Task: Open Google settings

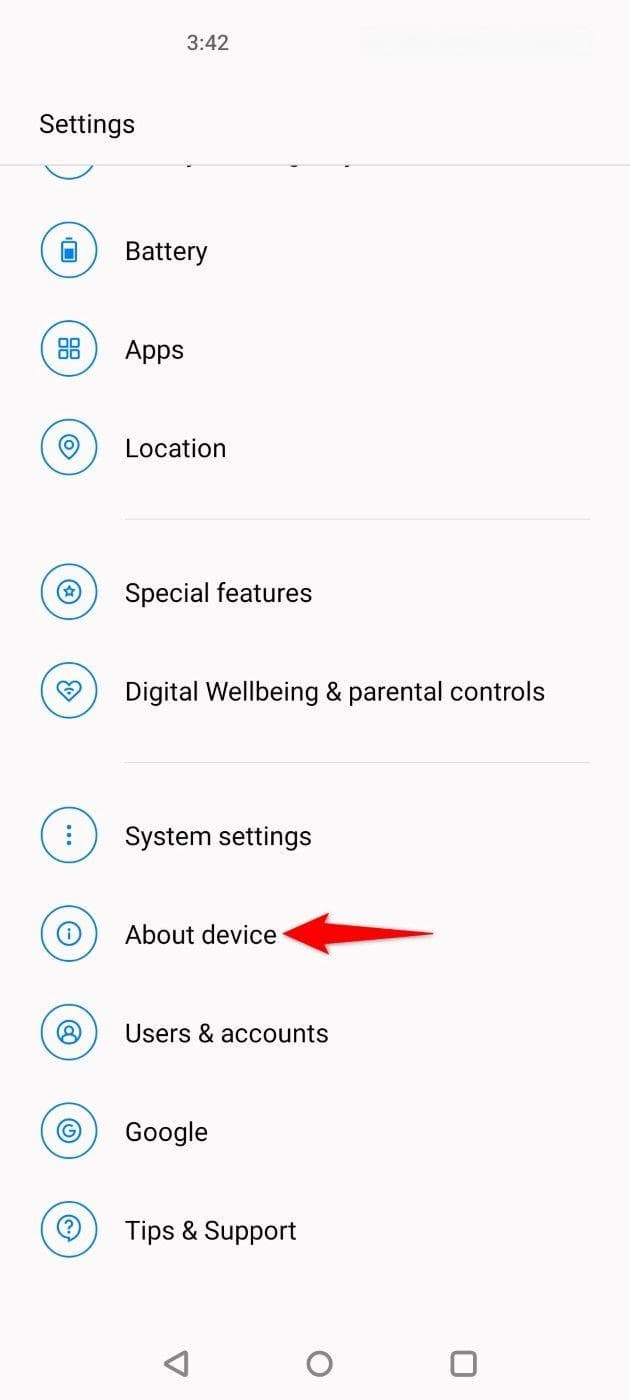Action: pos(166,1132)
